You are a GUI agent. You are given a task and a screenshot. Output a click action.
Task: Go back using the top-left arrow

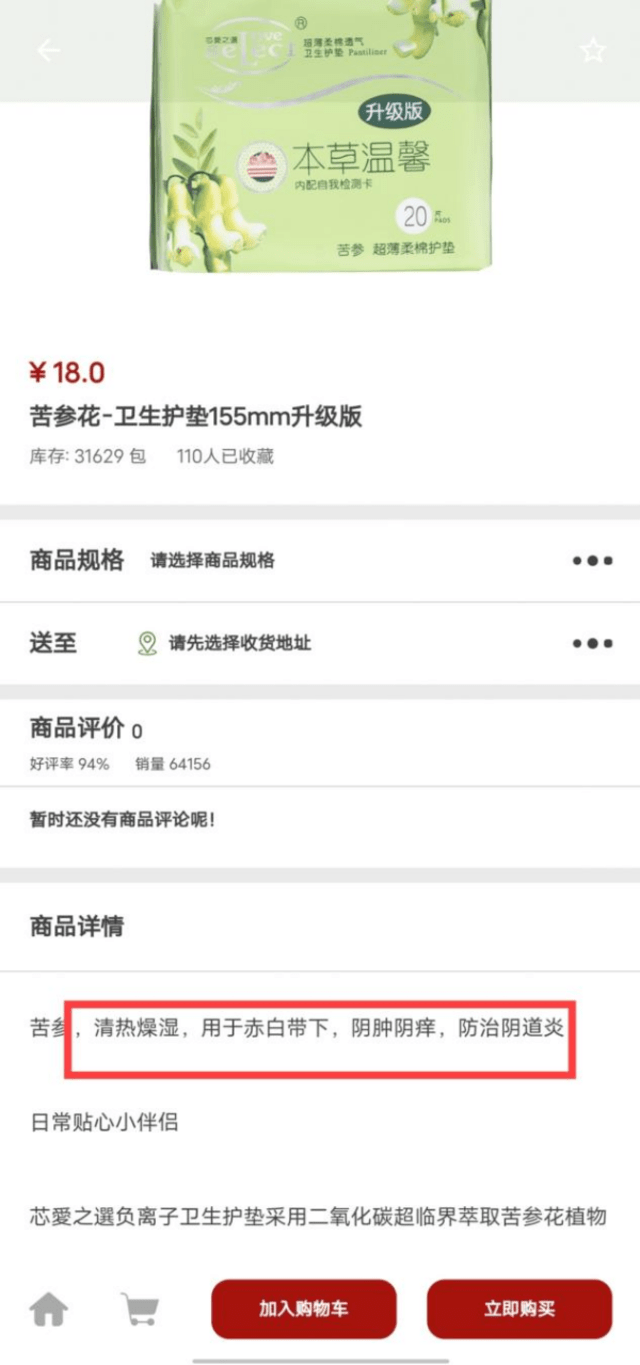[x=48, y=50]
